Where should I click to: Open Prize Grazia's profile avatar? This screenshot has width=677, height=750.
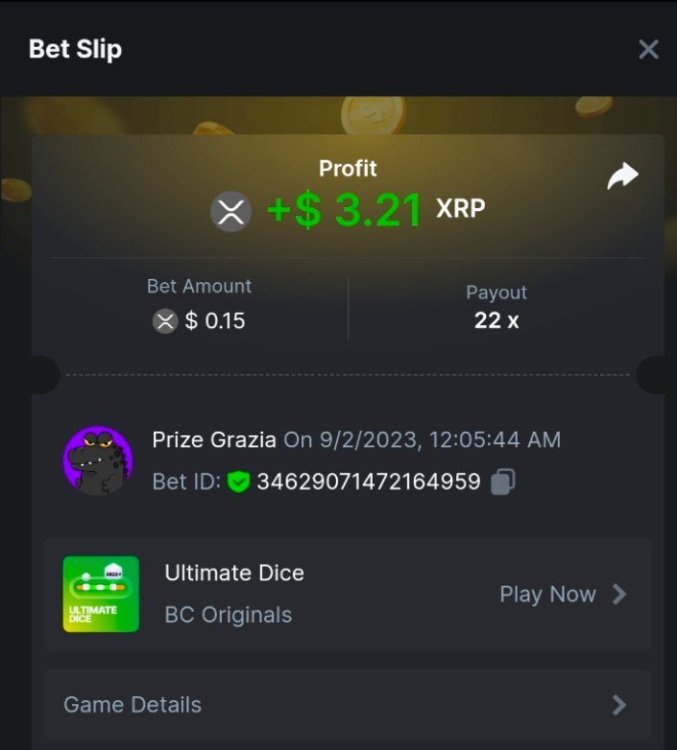coord(98,460)
